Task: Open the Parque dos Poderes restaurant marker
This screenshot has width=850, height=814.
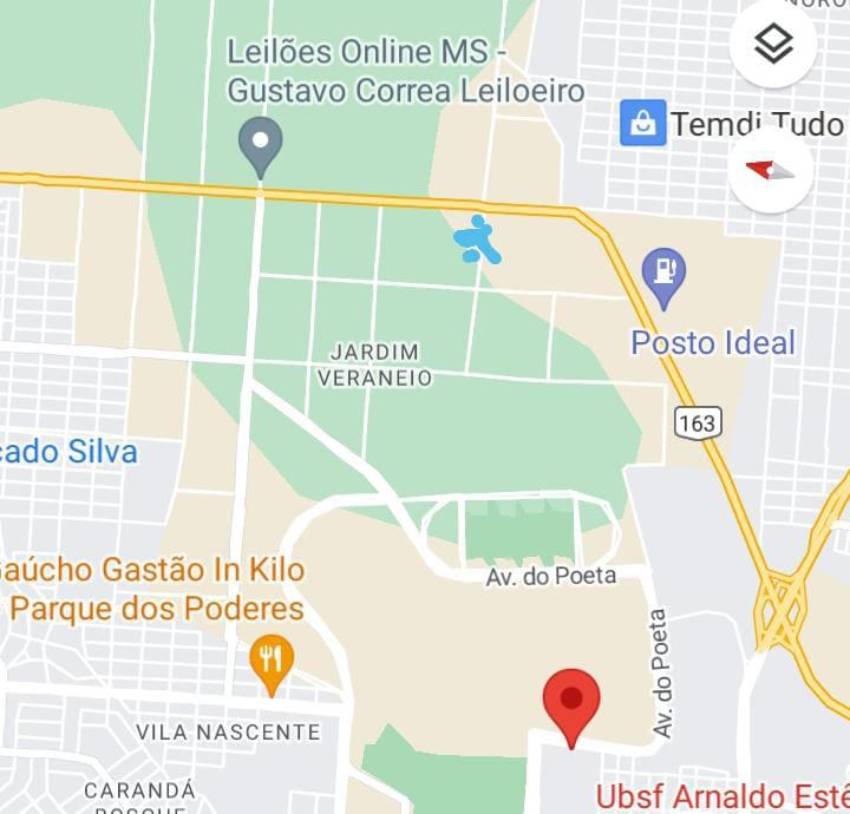Action: coord(272,663)
